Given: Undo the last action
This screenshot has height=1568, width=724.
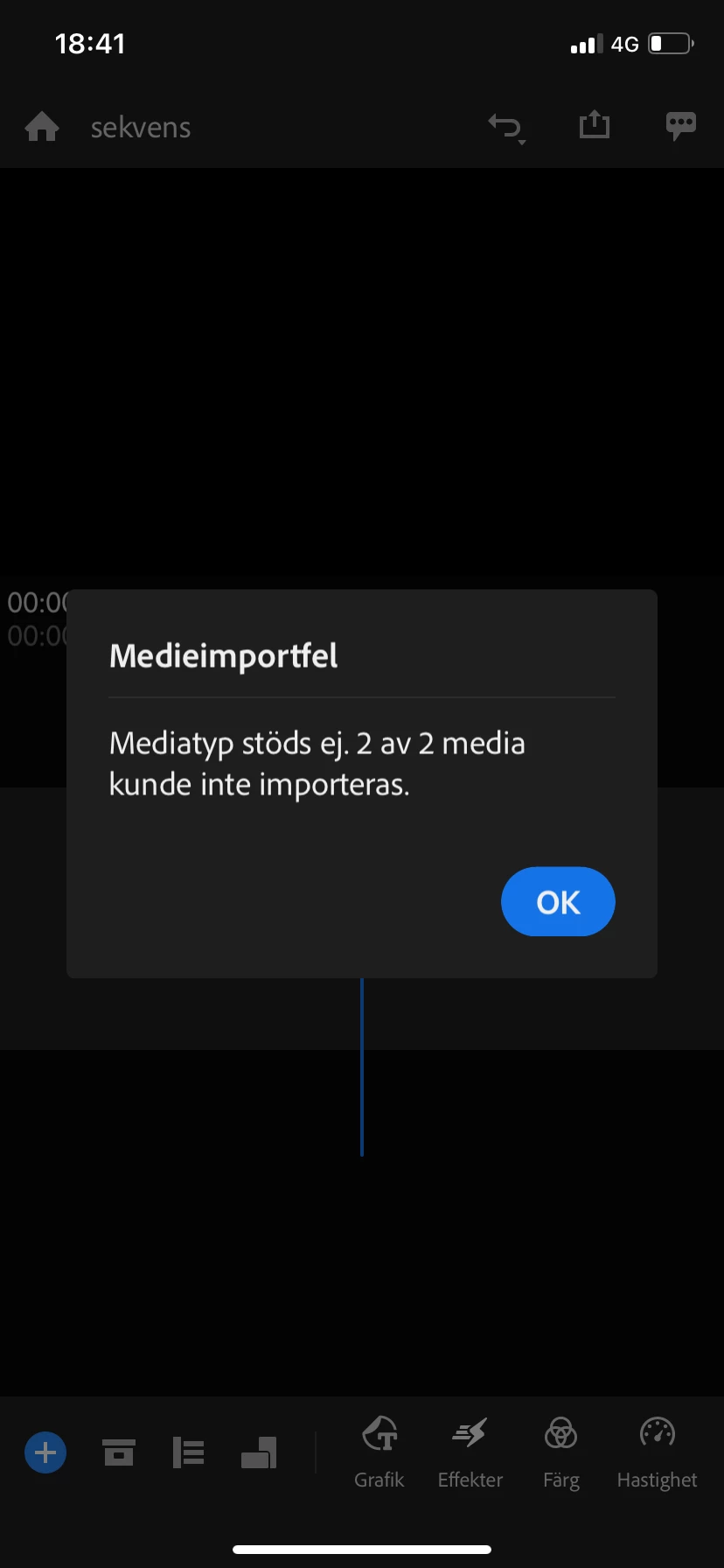Looking at the screenshot, I should pos(505,128).
